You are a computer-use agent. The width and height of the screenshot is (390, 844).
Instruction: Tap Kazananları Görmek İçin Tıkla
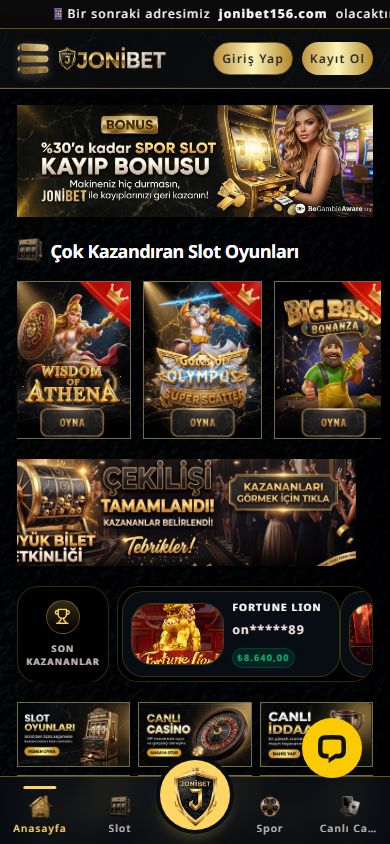click(x=286, y=493)
